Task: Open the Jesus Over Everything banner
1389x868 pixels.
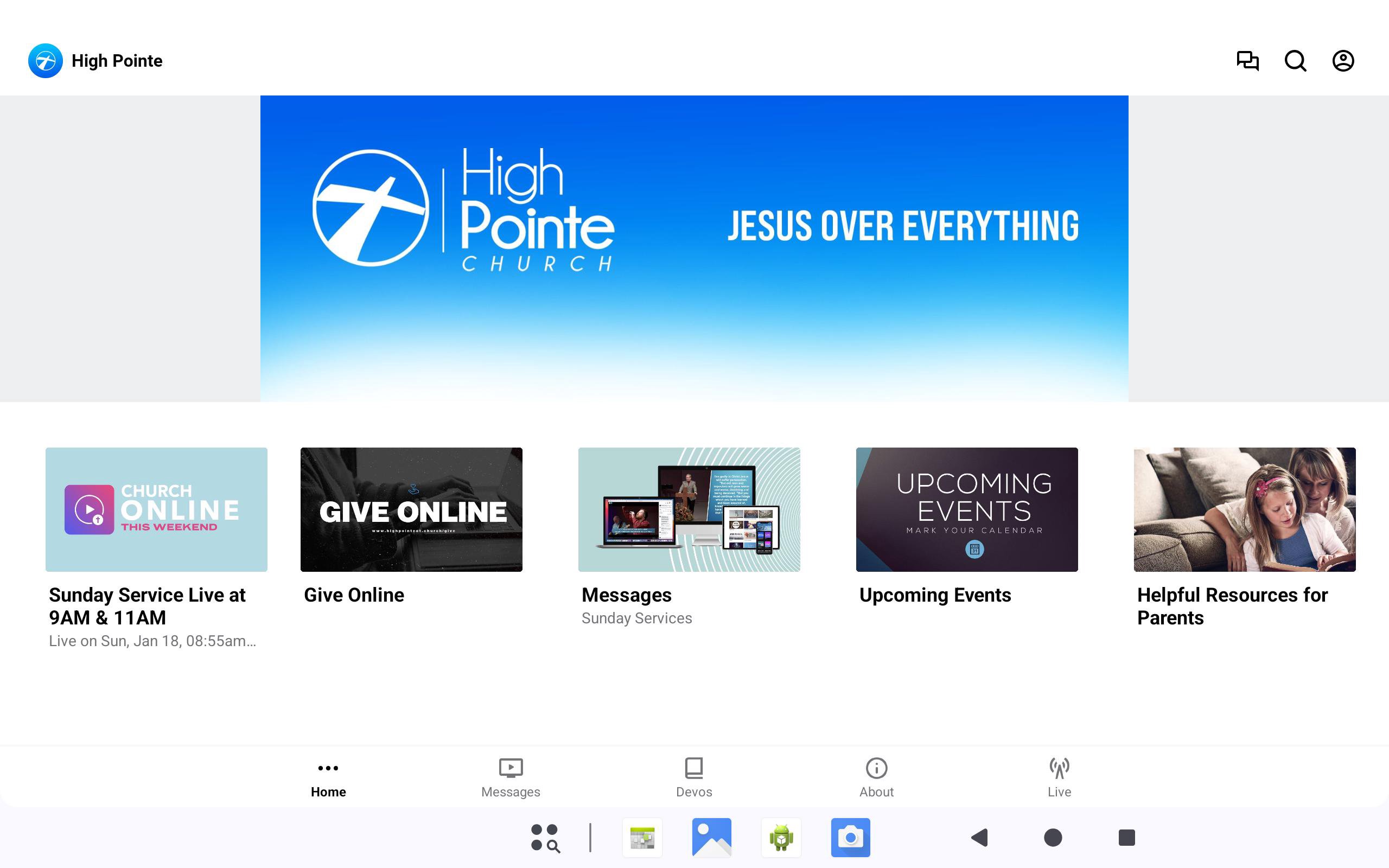Action: tap(694, 248)
